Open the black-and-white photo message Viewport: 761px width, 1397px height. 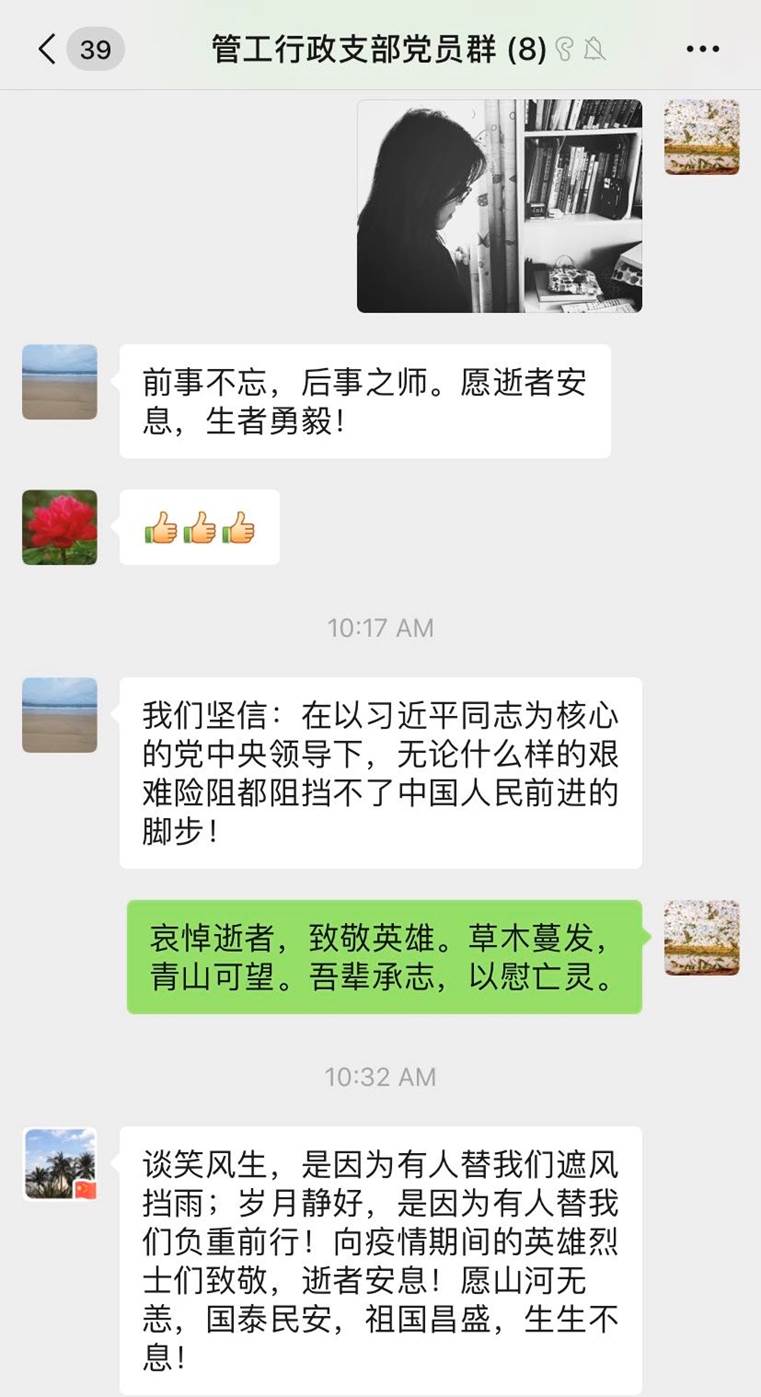(499, 206)
